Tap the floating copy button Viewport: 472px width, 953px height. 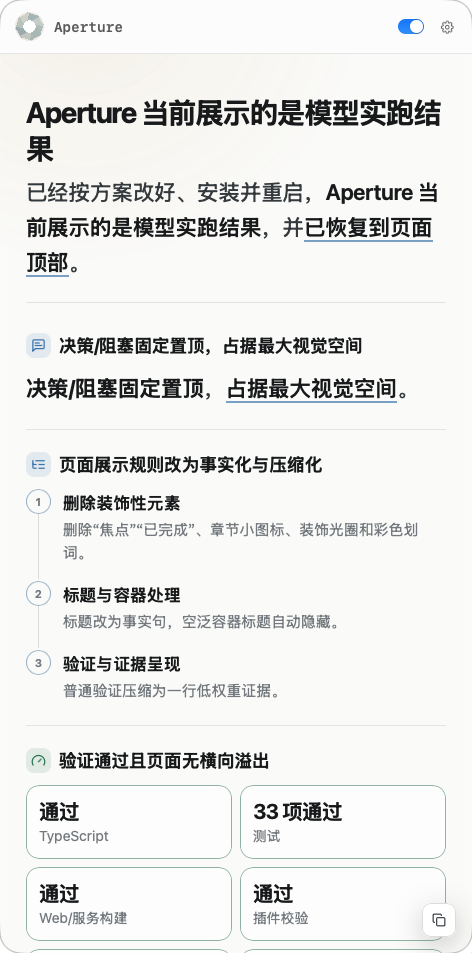439,920
